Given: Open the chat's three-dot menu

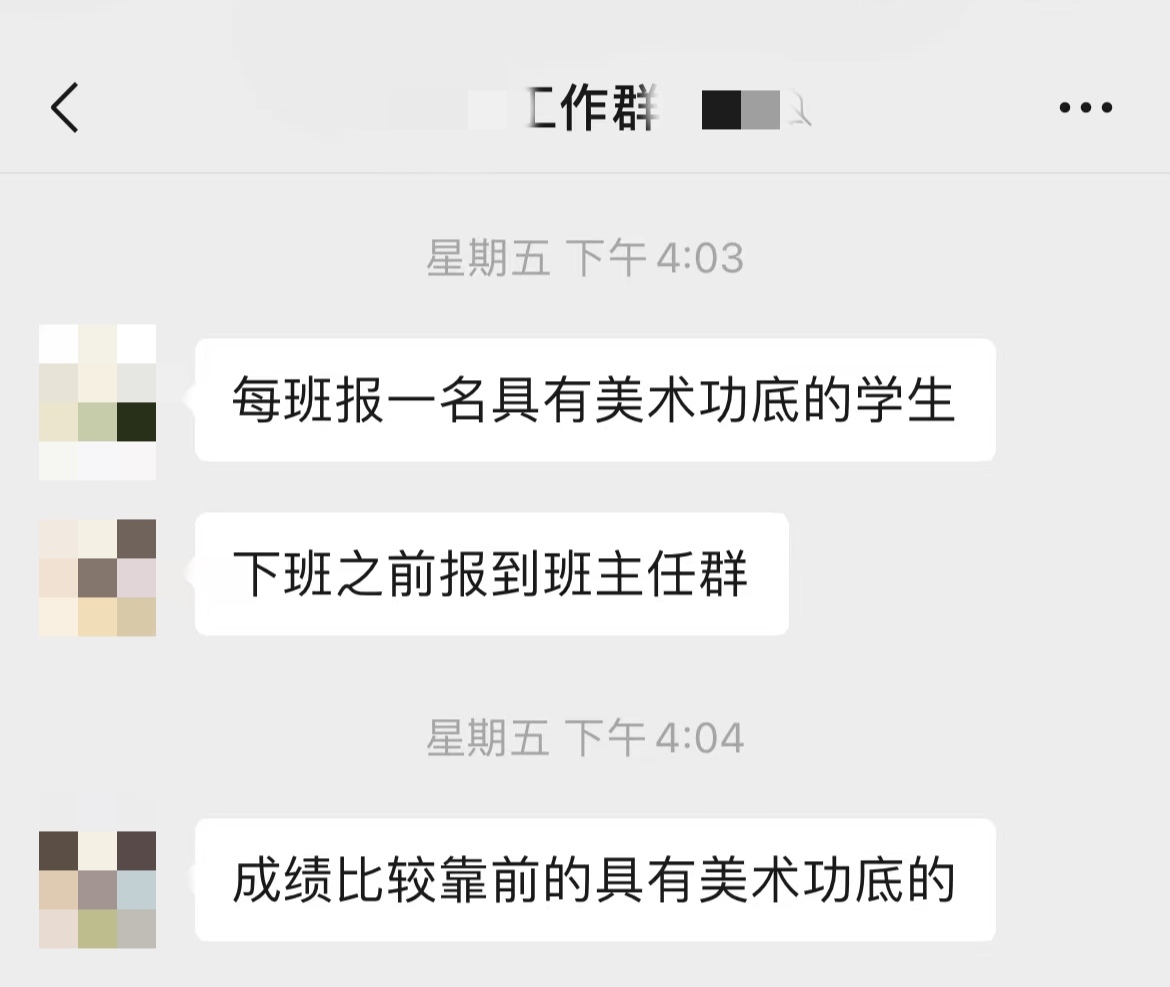Looking at the screenshot, I should [x=1086, y=108].
